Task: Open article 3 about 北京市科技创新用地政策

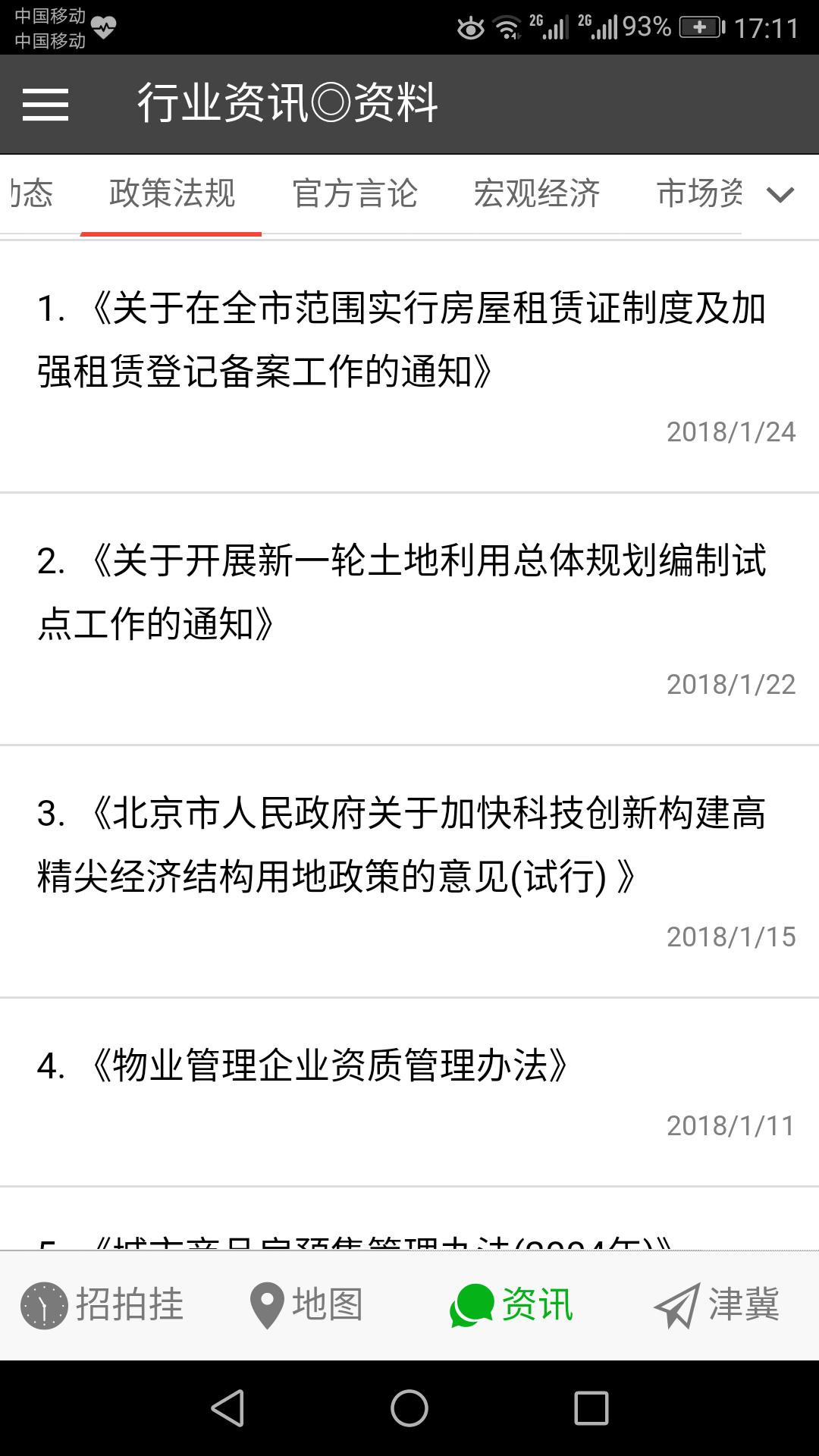Action: pos(409,872)
